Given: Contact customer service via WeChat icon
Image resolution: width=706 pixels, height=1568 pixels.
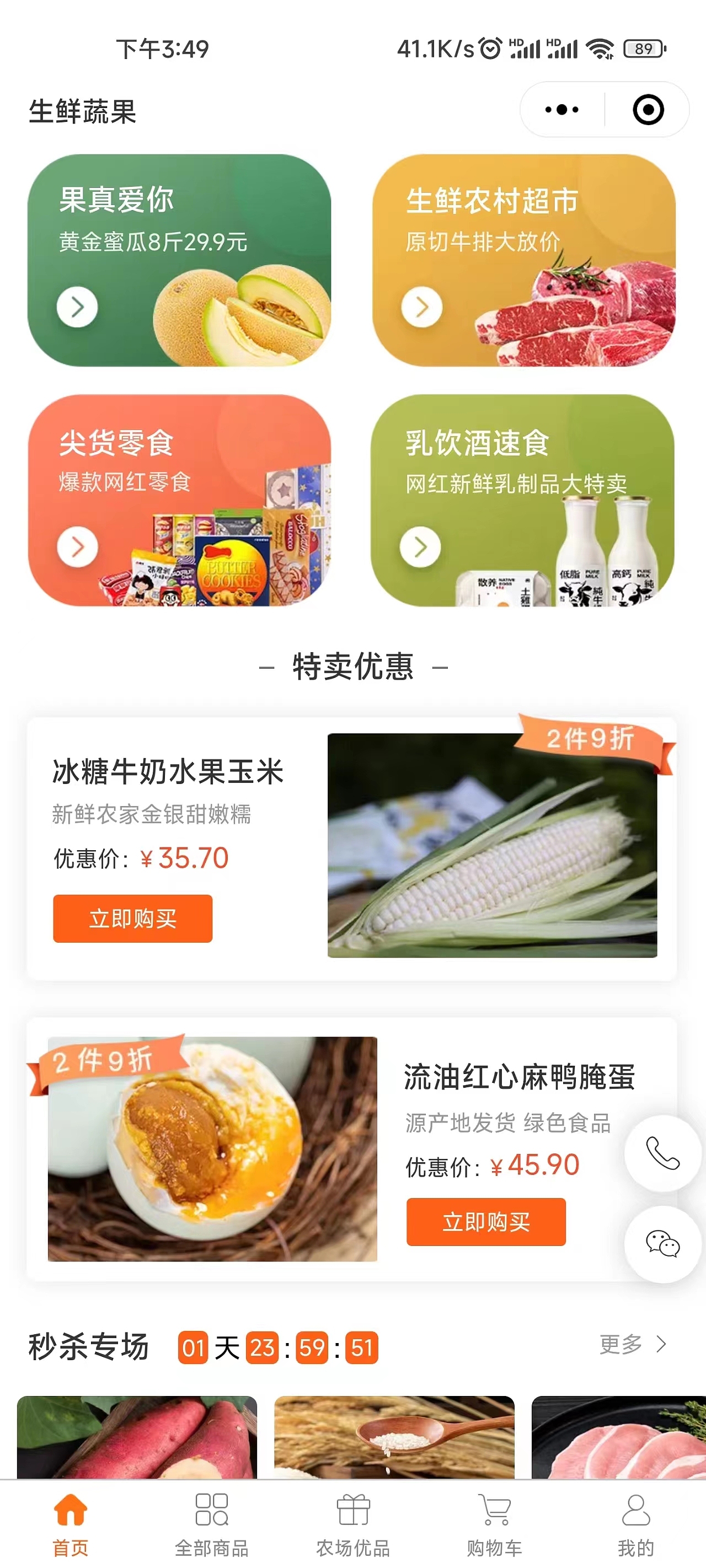Looking at the screenshot, I should [x=662, y=1244].
